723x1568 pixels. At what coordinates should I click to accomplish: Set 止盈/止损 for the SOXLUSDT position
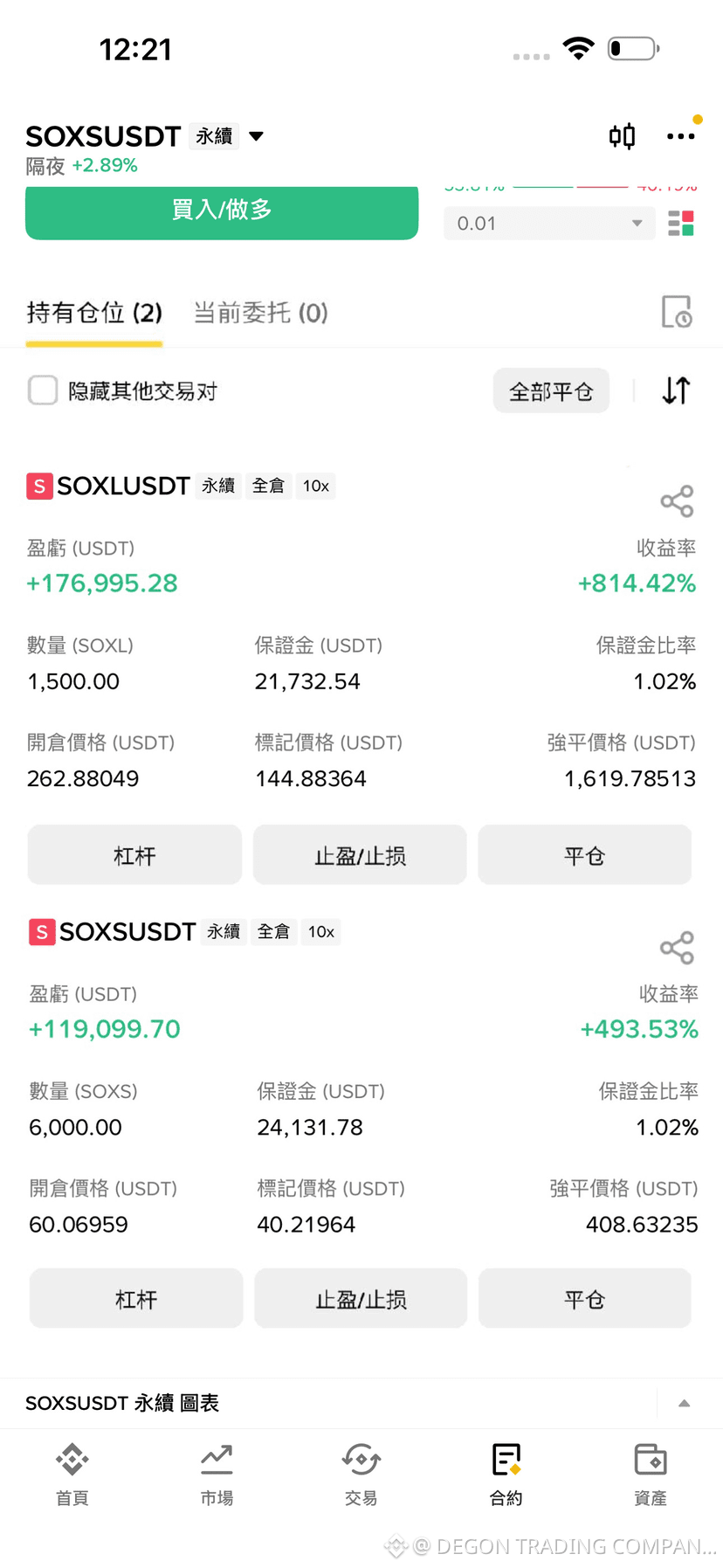[360, 855]
